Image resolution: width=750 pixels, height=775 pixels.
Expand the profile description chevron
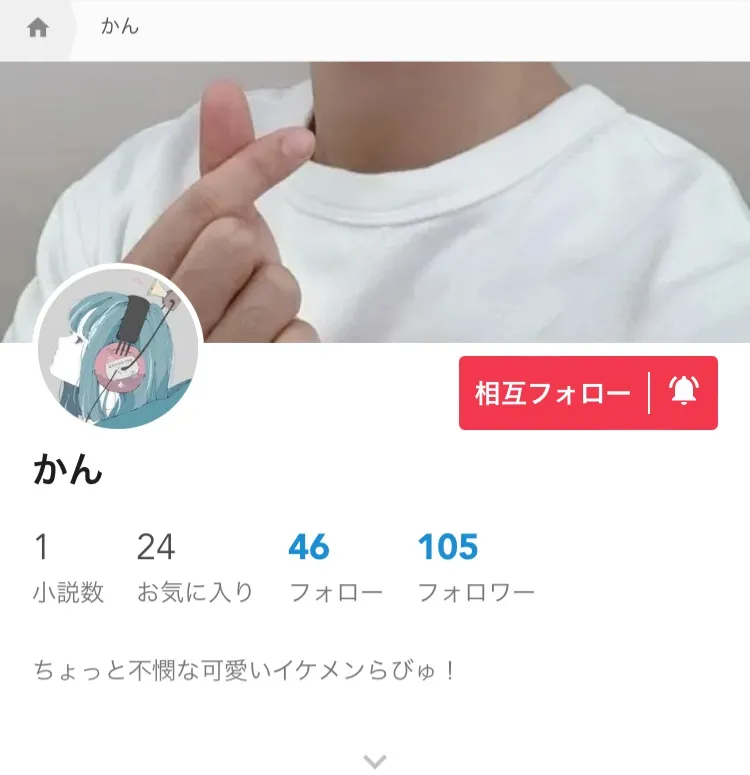(375, 762)
